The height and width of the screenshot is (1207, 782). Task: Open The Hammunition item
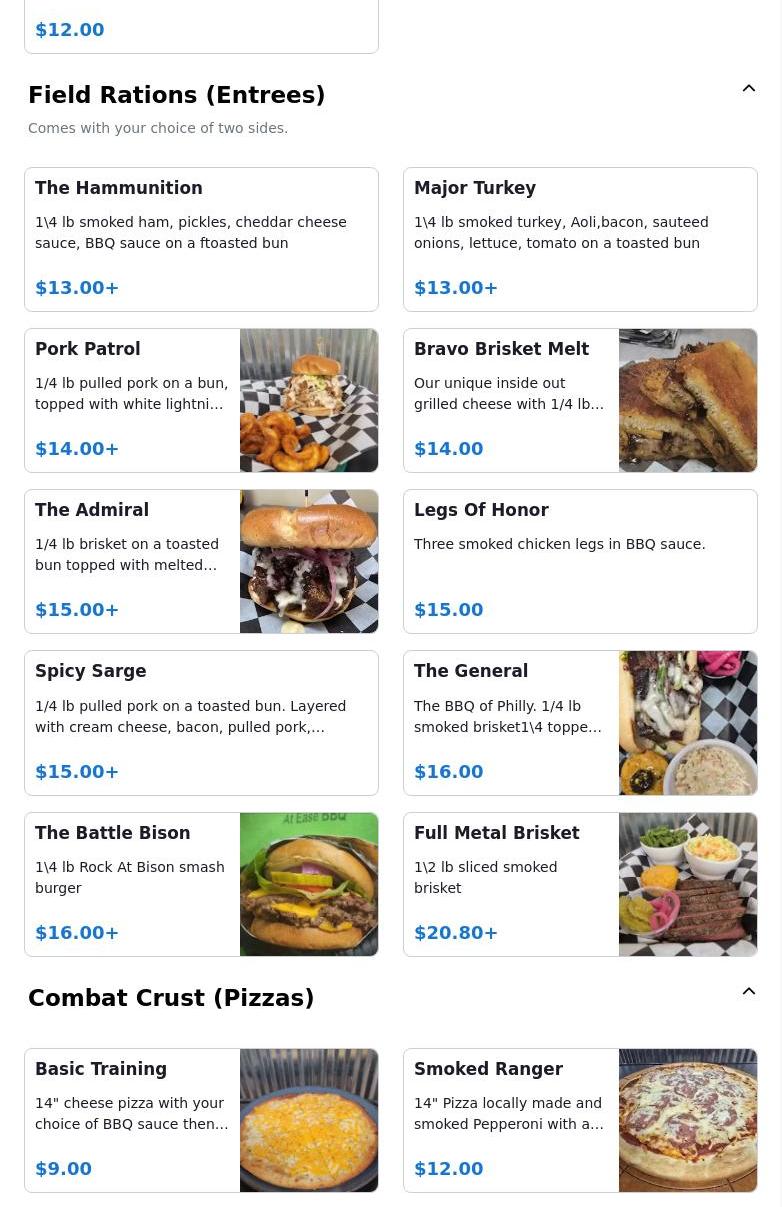201,239
